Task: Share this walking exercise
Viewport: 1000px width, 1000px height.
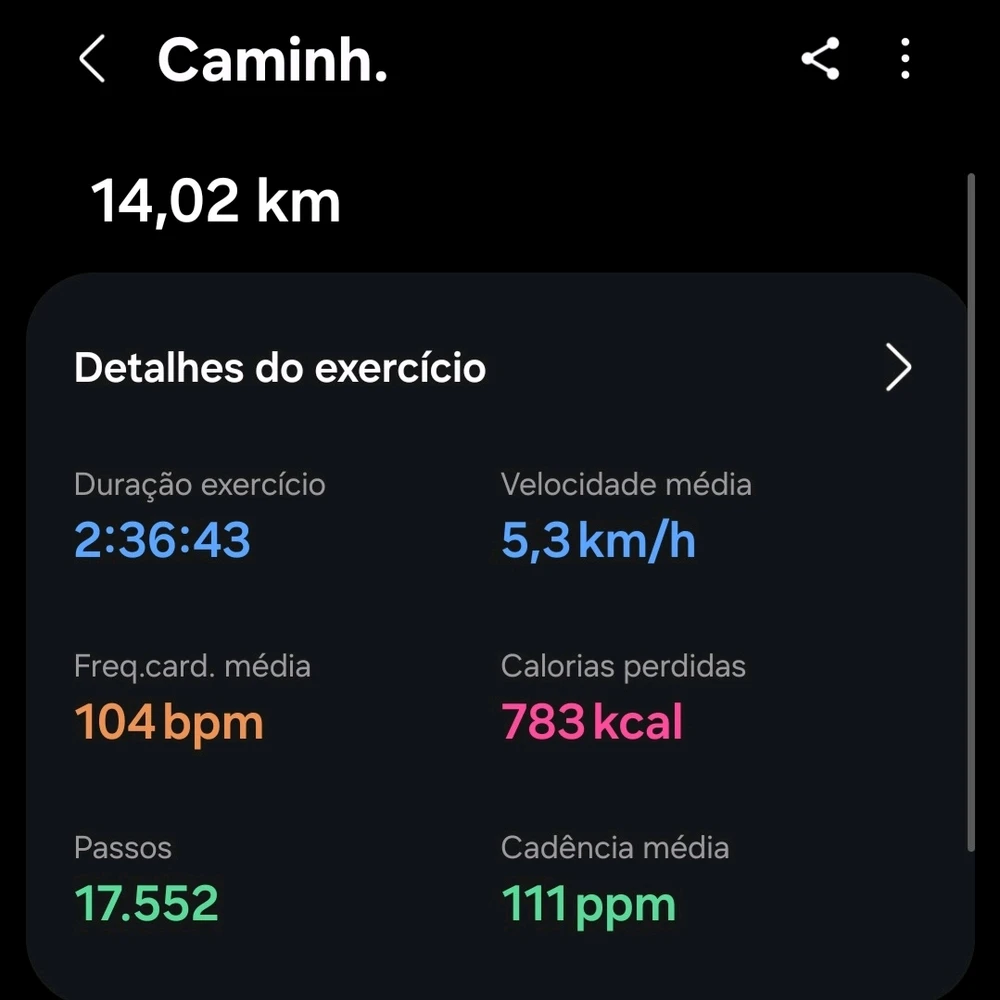Action: point(820,60)
